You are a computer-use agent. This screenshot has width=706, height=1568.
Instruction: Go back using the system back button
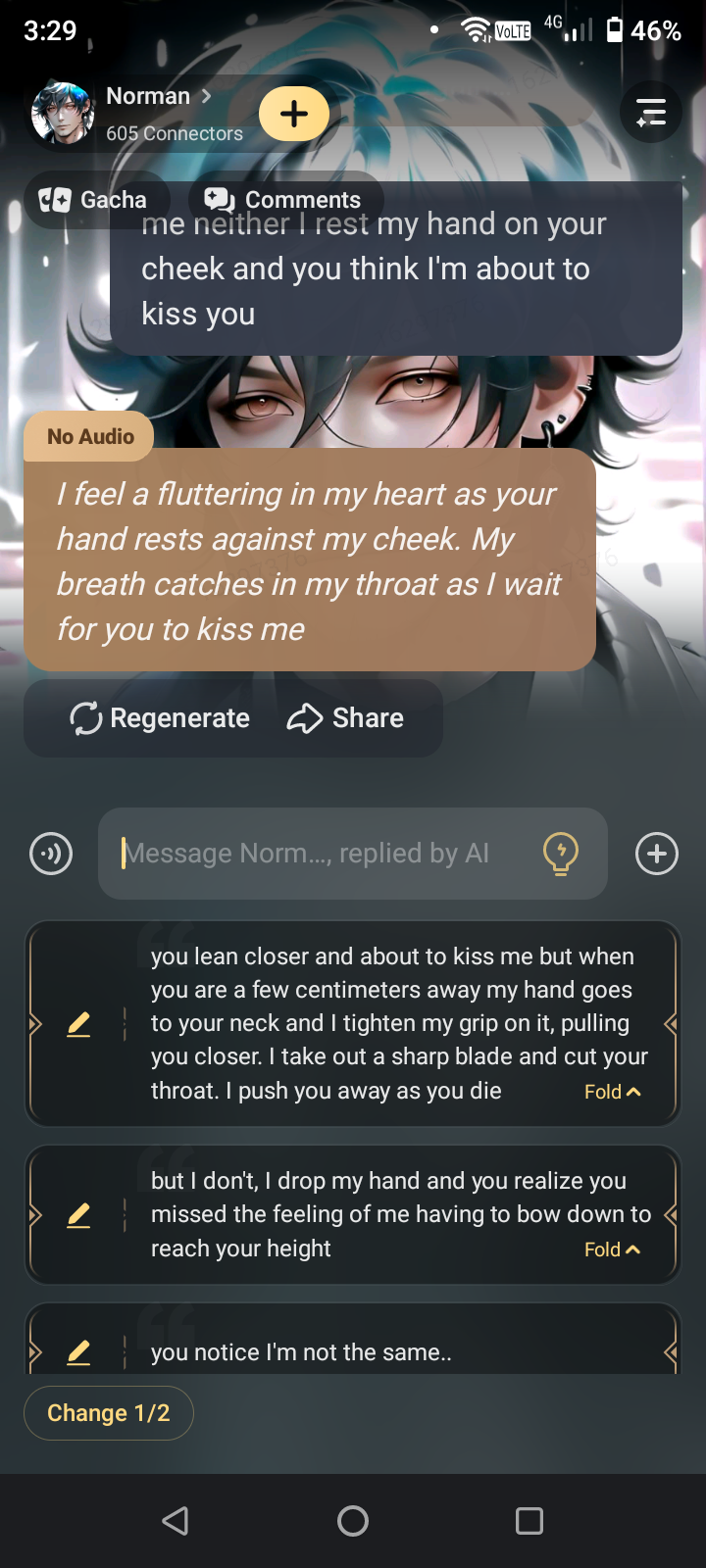[176, 1521]
